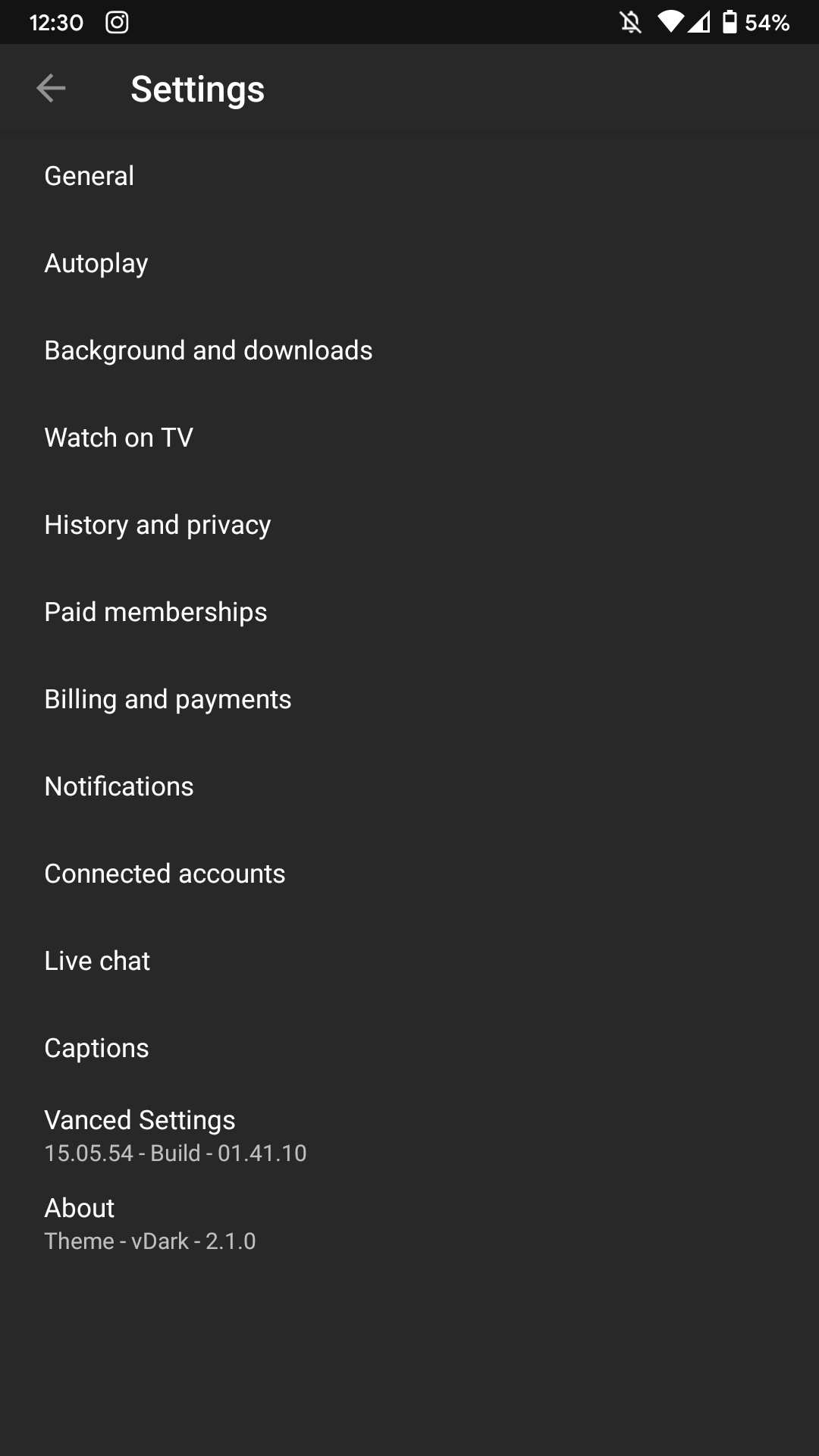The image size is (819, 1456).
Task: Open Captions settings
Action: (409, 1048)
